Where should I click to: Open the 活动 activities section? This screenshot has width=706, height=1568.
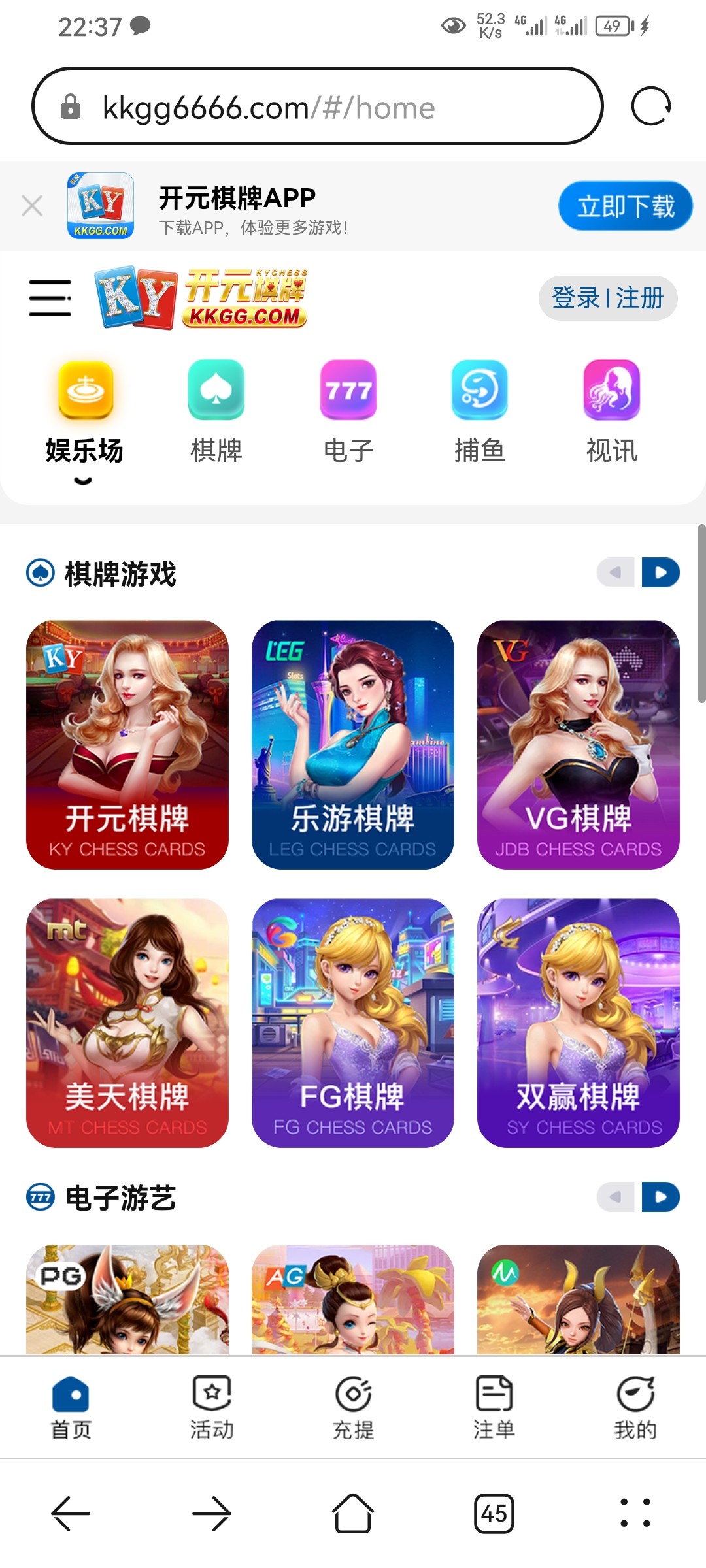pos(210,1405)
